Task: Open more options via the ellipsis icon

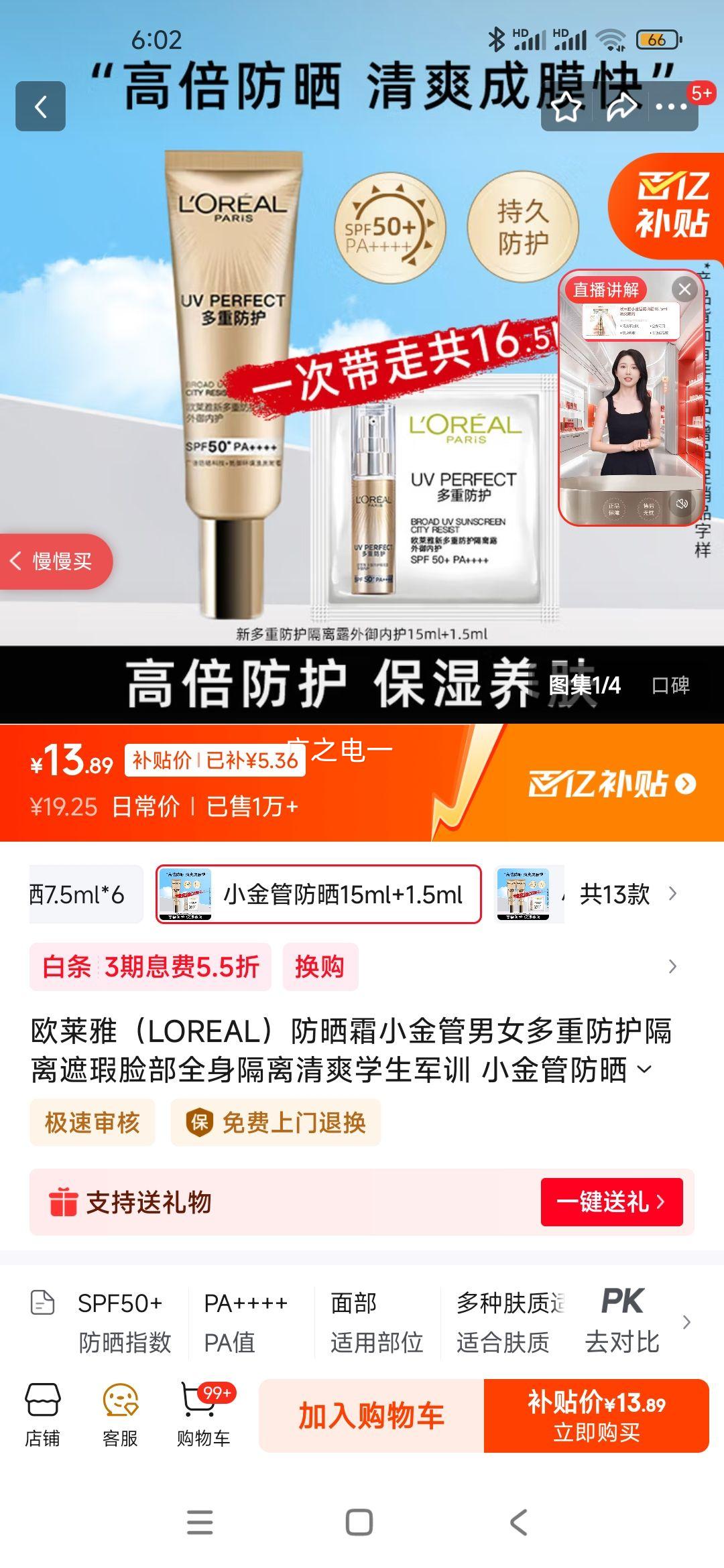Action: [x=670, y=107]
